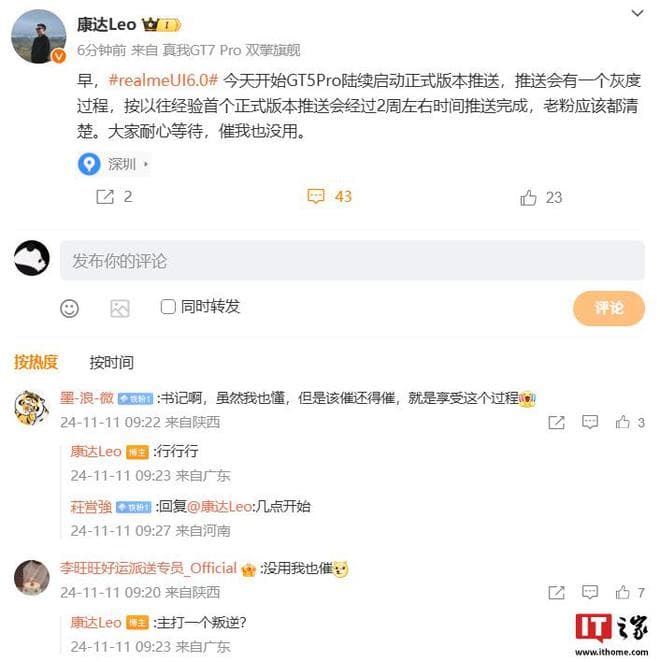
Task: Open the post's 43 comments
Action: (330, 197)
